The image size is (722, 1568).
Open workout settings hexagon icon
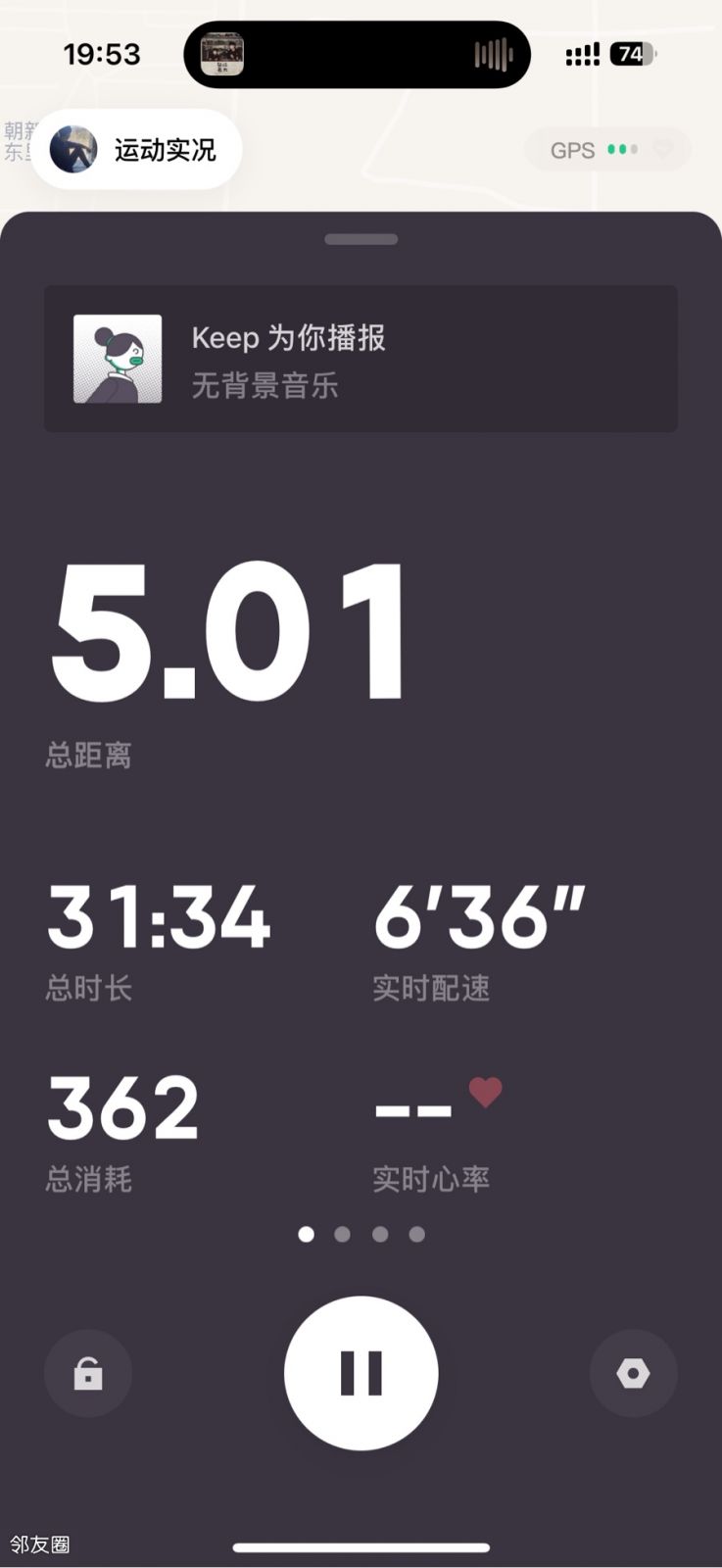click(633, 1374)
